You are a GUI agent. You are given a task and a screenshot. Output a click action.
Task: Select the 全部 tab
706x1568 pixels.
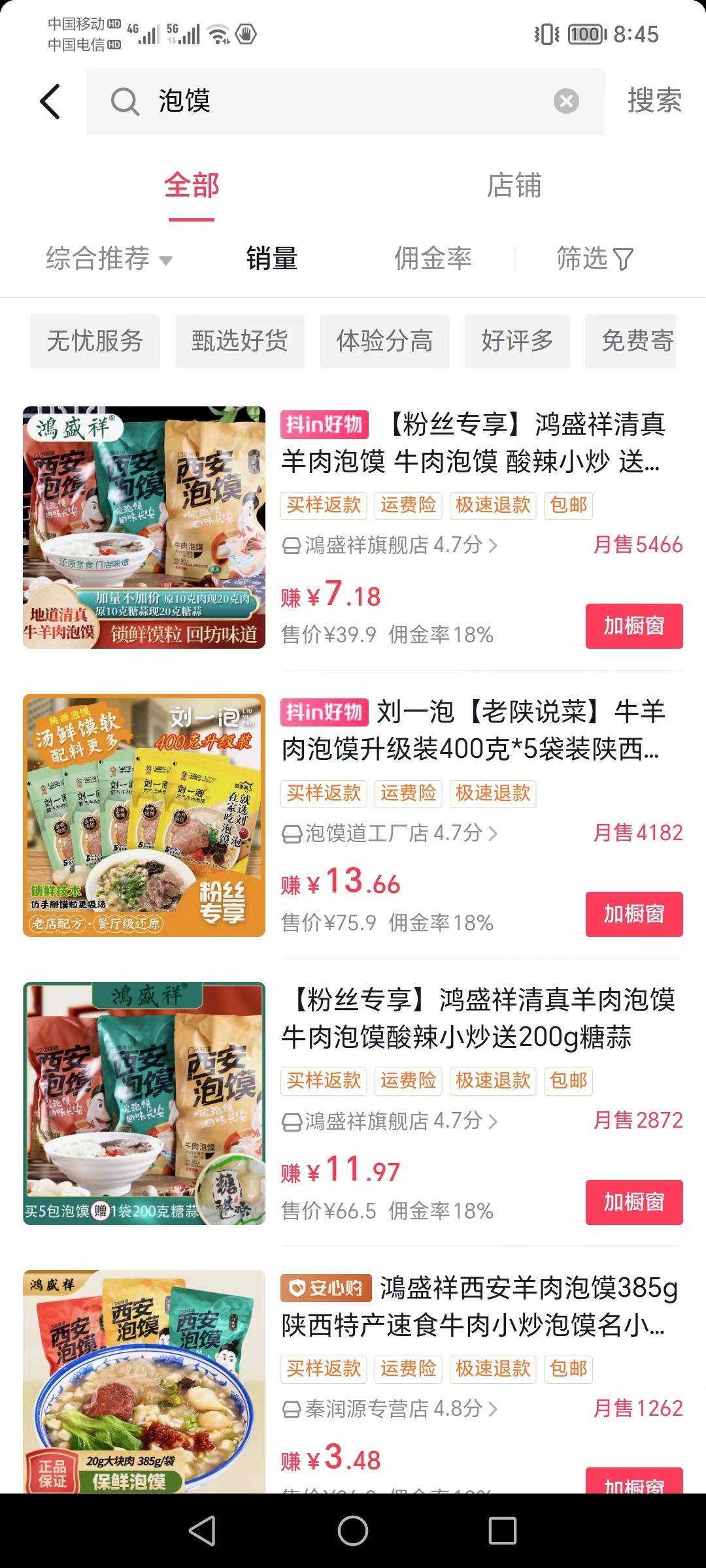(192, 186)
